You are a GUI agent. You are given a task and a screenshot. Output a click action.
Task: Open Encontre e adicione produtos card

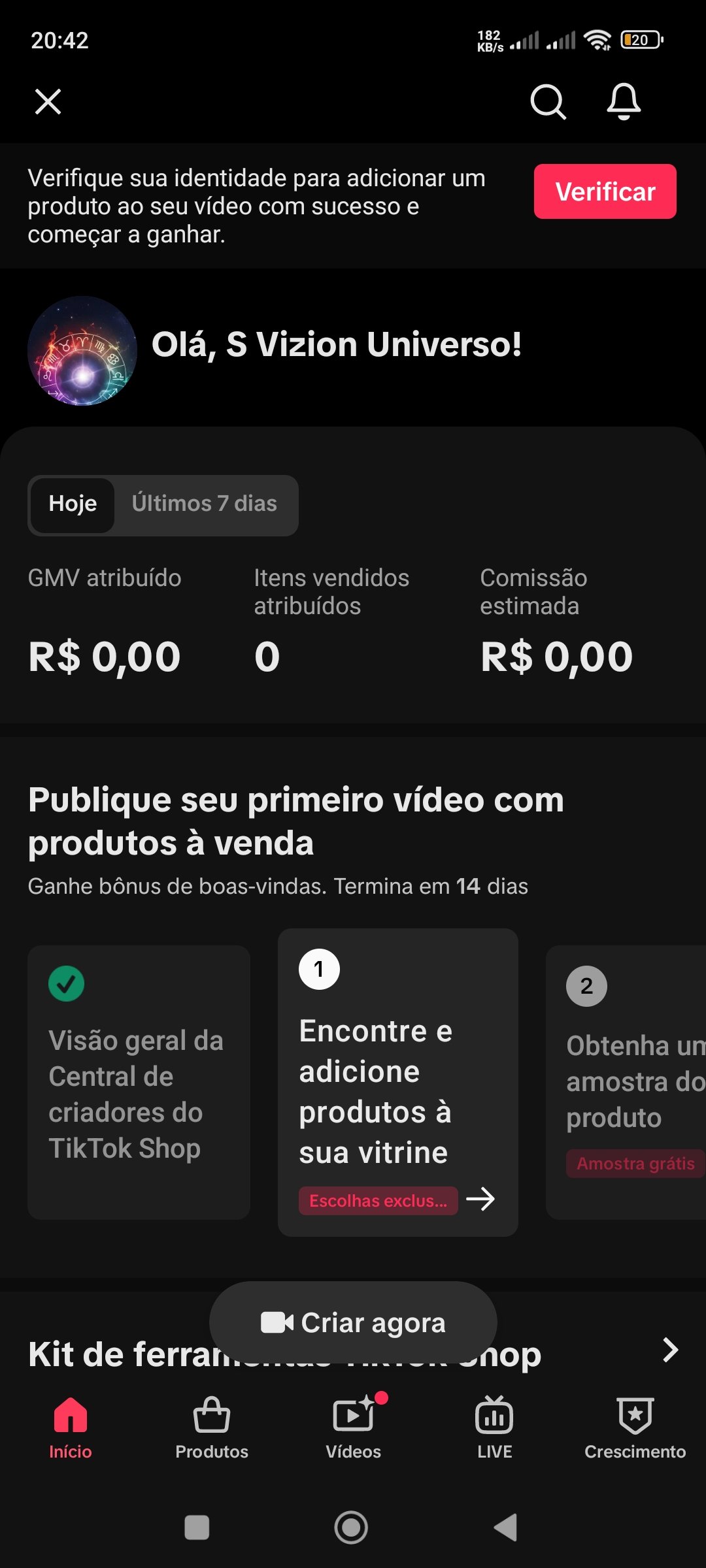click(397, 1082)
